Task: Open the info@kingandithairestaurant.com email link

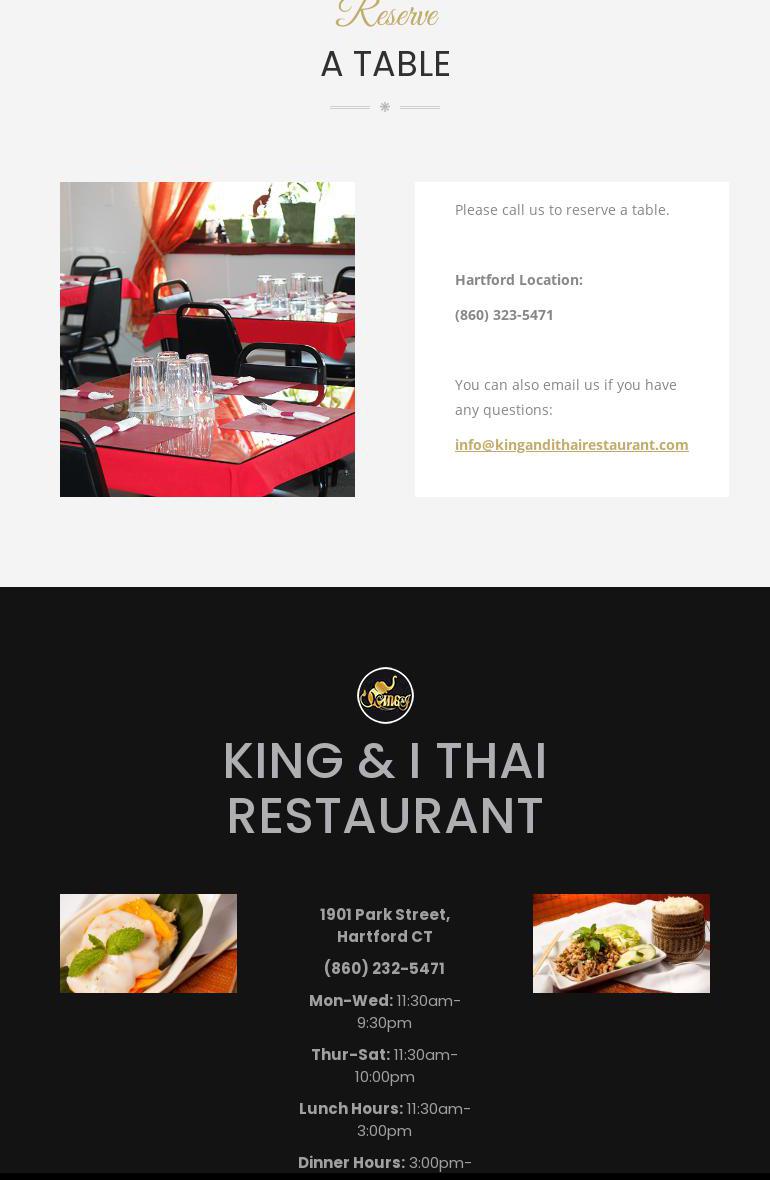Action: point(571,445)
